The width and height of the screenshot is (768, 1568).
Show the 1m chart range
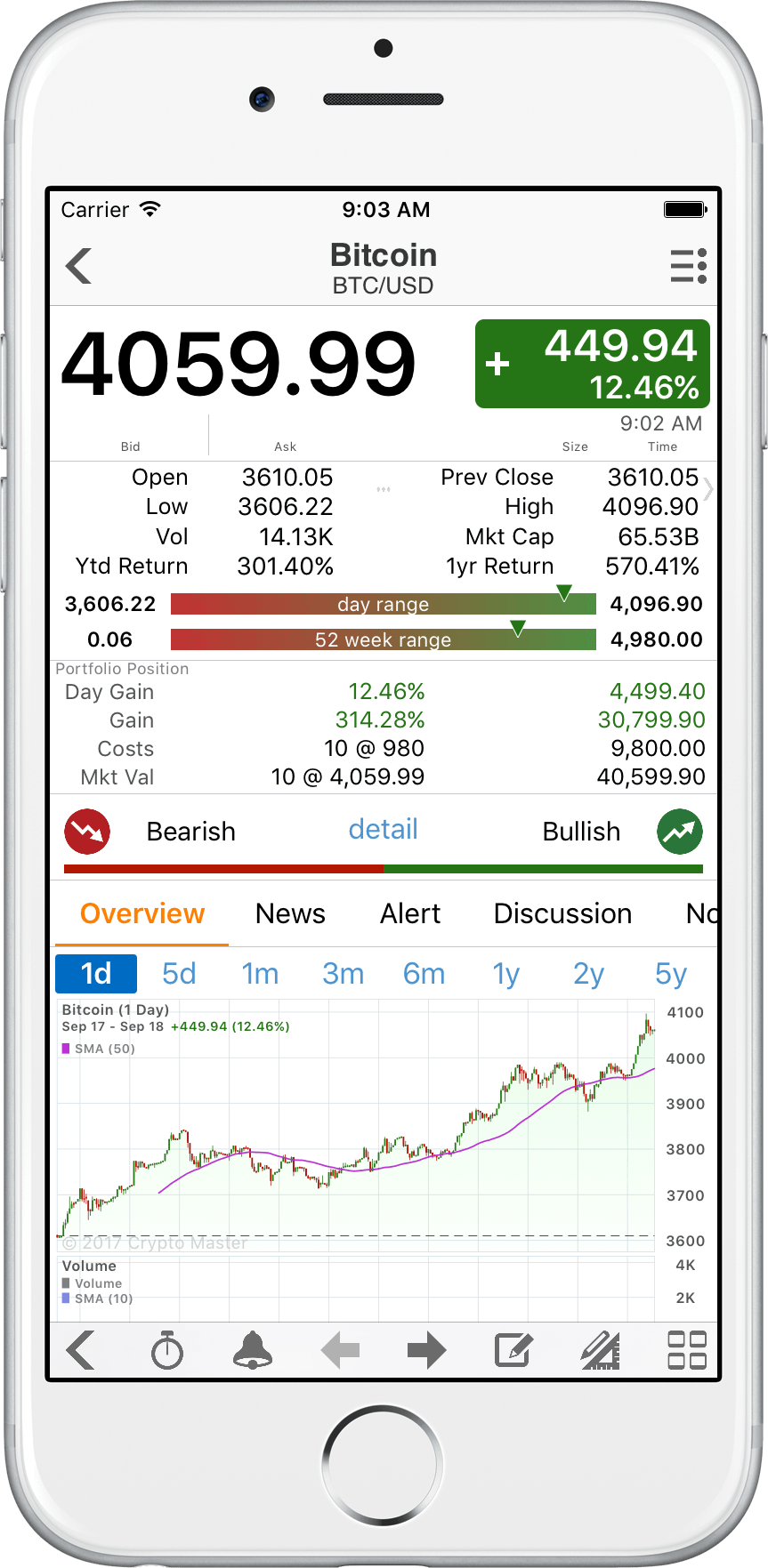click(x=260, y=974)
